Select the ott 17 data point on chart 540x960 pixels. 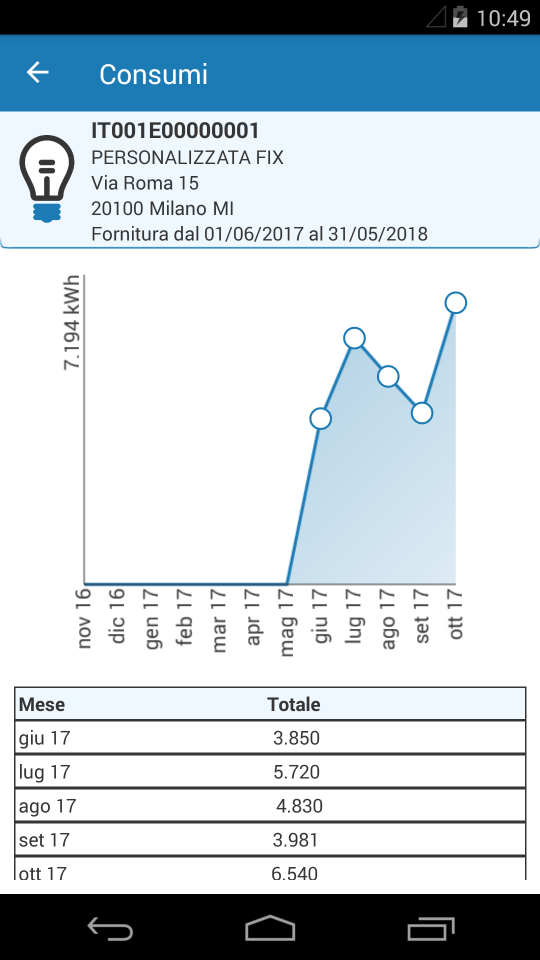(456, 302)
